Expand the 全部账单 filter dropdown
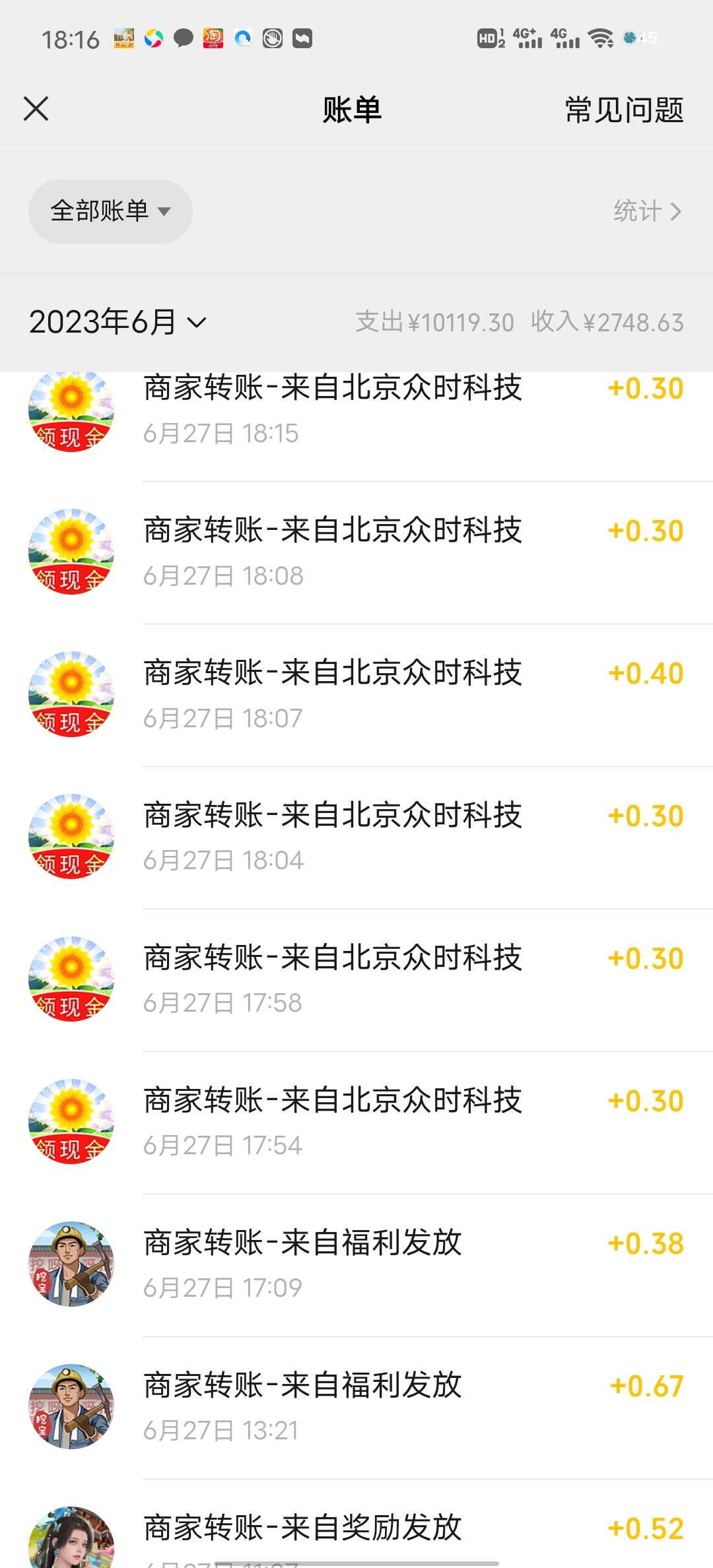713x1568 pixels. click(110, 211)
